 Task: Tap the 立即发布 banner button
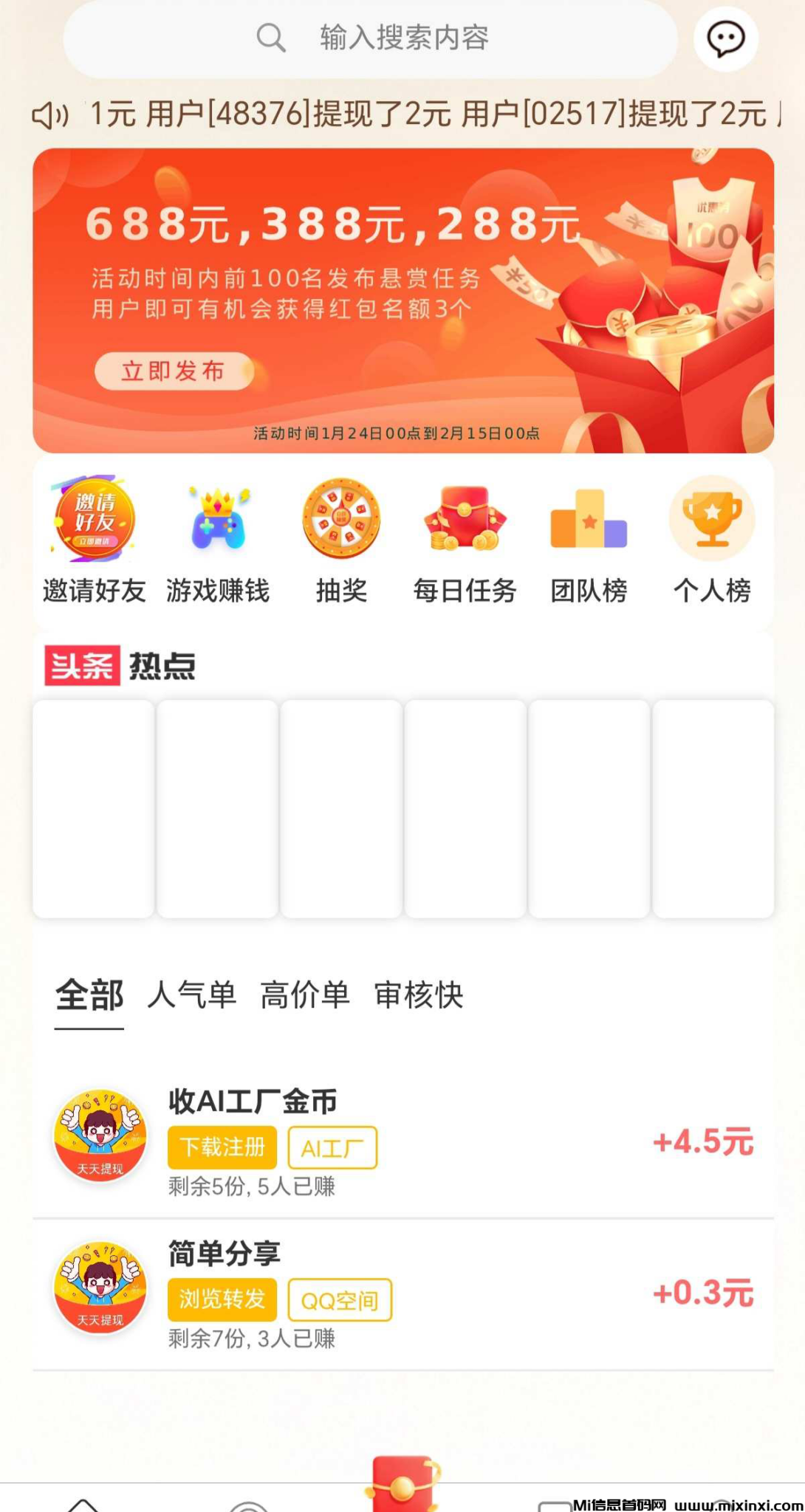click(174, 371)
